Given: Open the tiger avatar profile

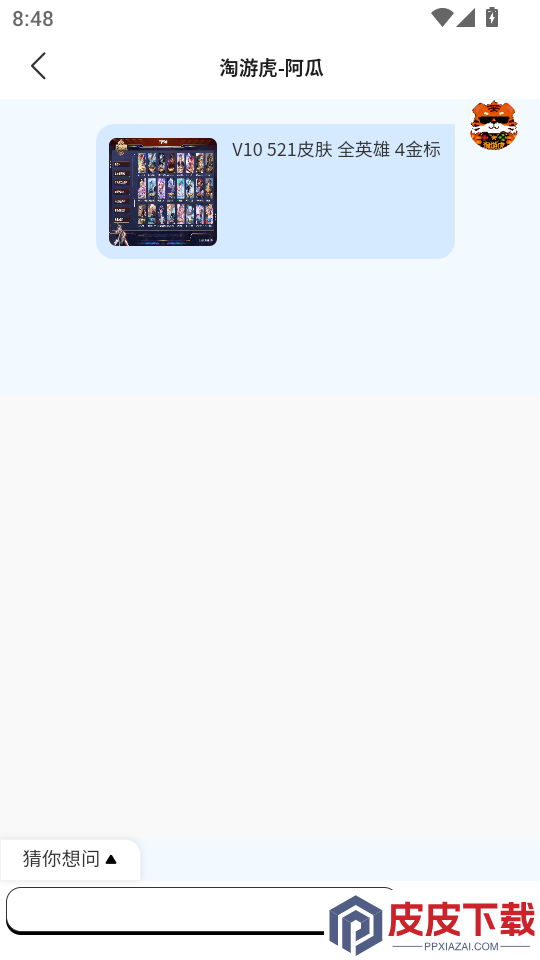Looking at the screenshot, I should tap(493, 126).
